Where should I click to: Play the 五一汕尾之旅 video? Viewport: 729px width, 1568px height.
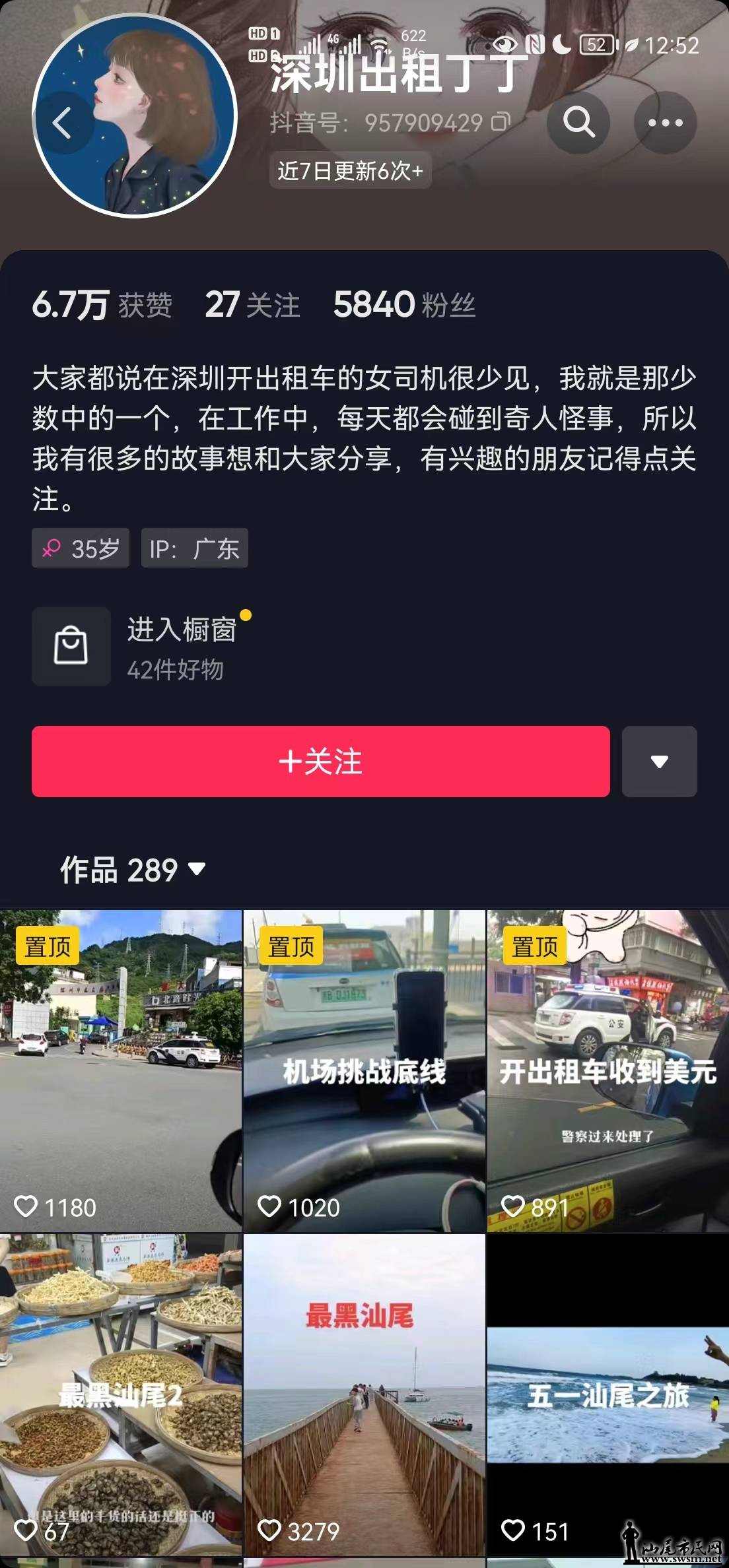point(607,1394)
